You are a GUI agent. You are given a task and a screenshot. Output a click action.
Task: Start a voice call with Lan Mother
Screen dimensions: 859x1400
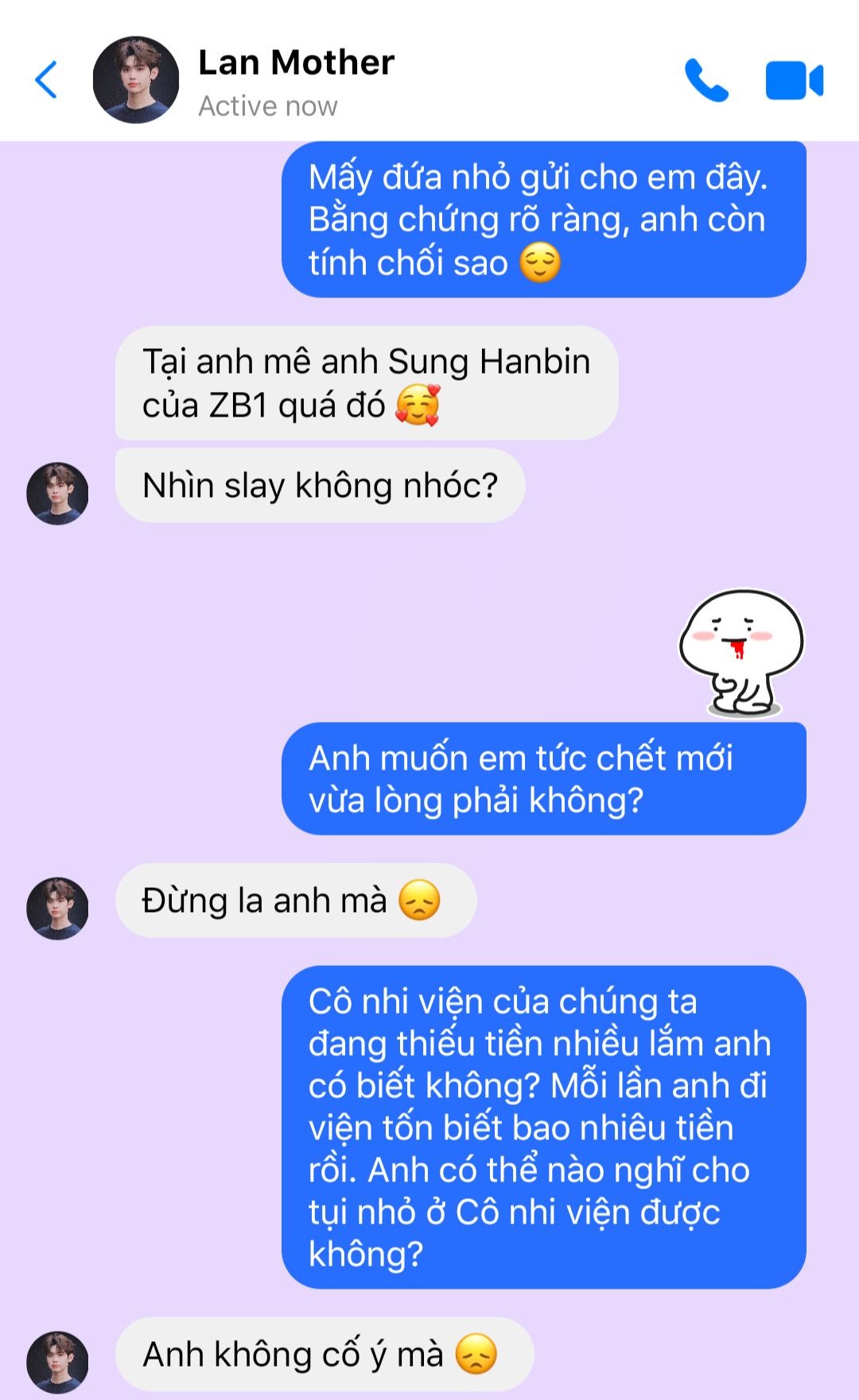706,80
